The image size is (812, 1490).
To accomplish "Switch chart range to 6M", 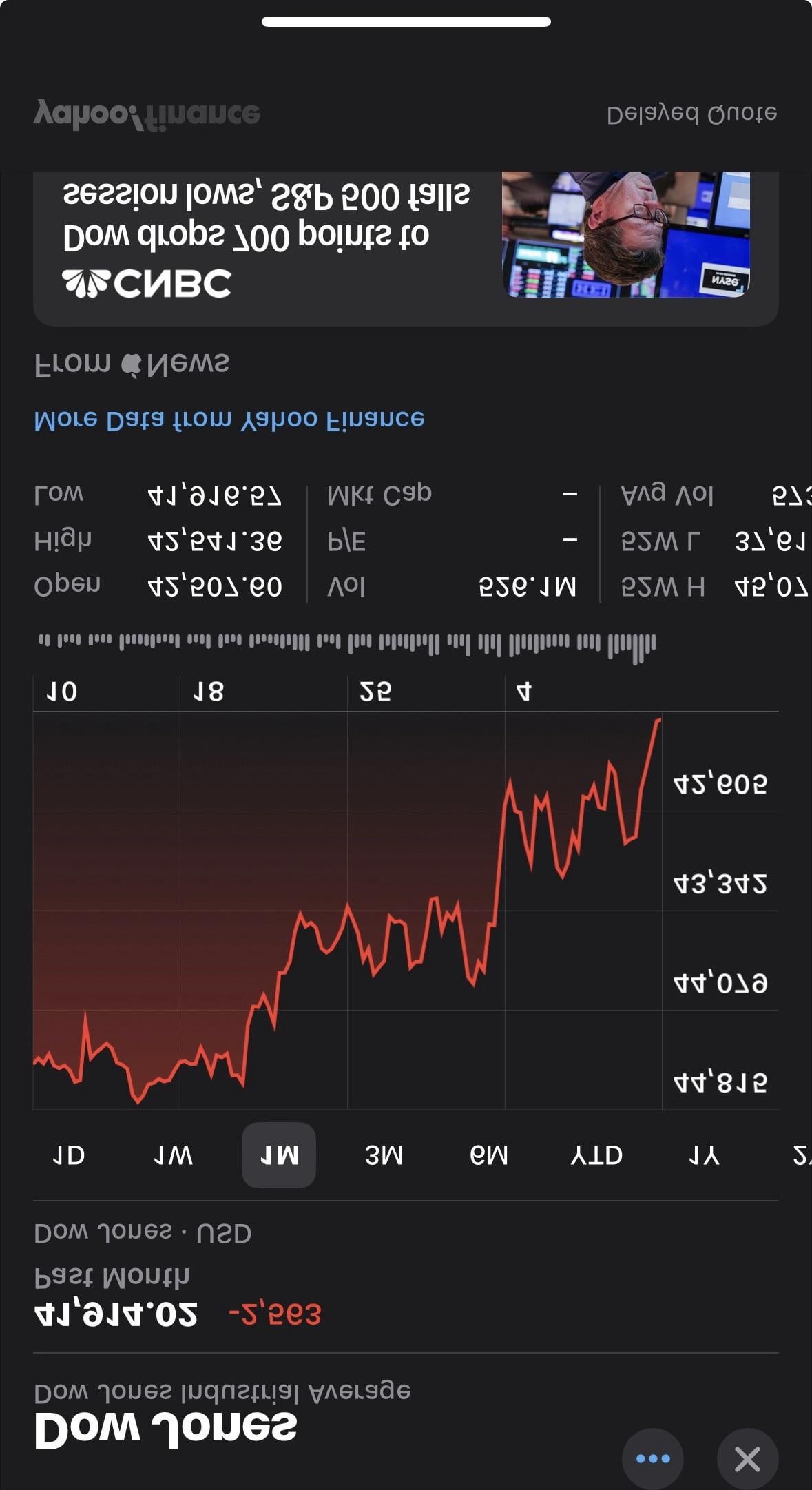I will point(489,1155).
